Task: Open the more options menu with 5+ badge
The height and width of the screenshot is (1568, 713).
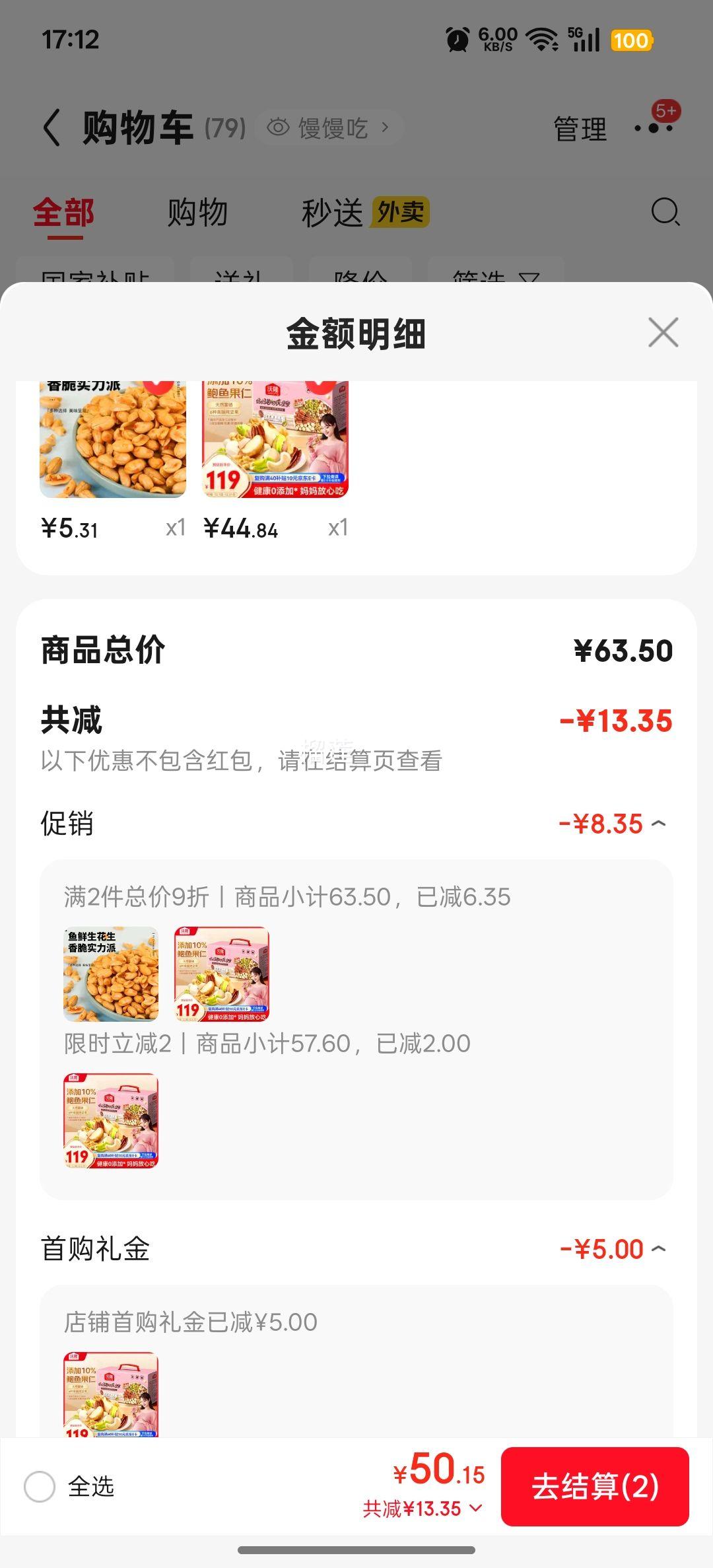Action: tap(654, 127)
